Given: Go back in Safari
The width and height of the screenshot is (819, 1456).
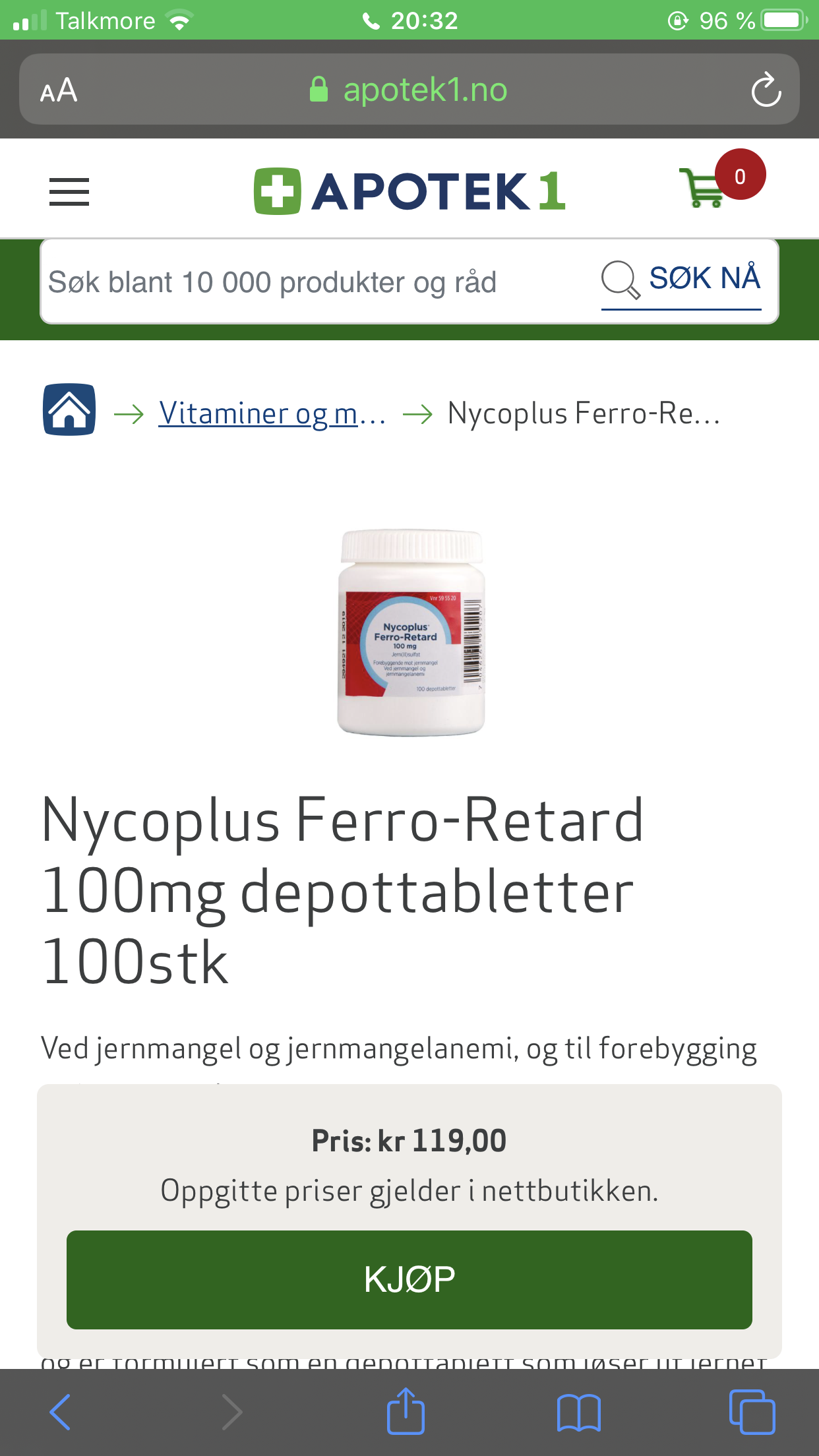Looking at the screenshot, I should [x=60, y=1412].
